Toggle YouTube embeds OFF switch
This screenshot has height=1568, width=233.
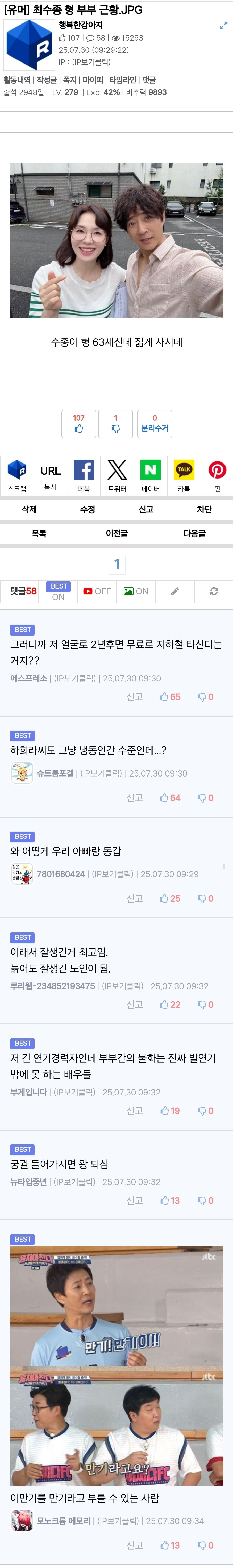[97, 591]
